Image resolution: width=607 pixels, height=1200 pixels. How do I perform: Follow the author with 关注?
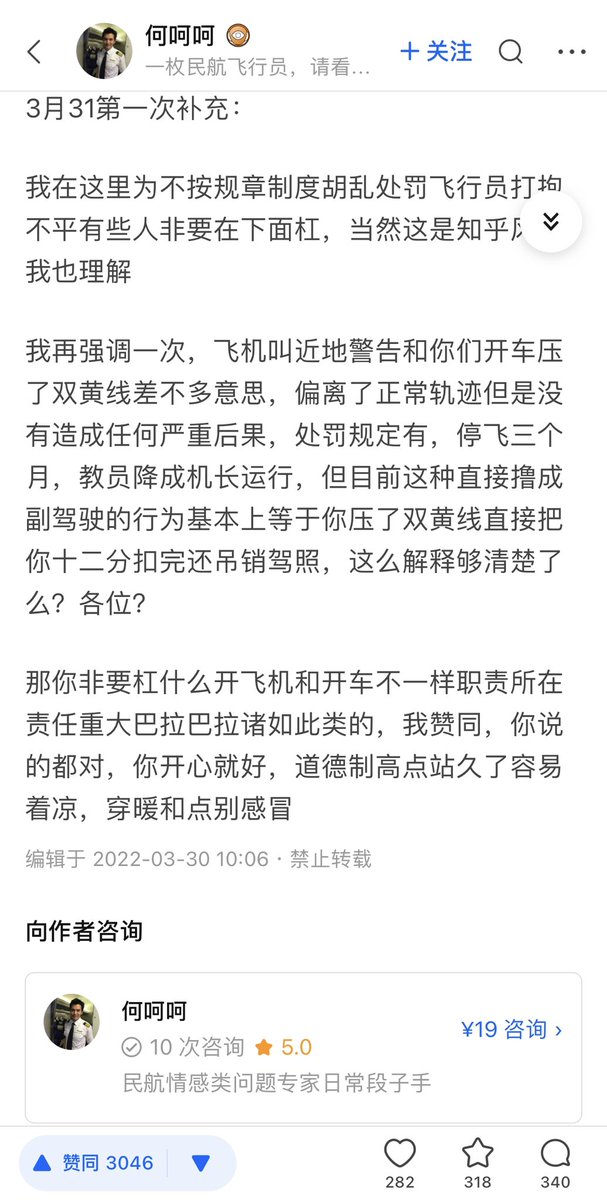[x=436, y=52]
